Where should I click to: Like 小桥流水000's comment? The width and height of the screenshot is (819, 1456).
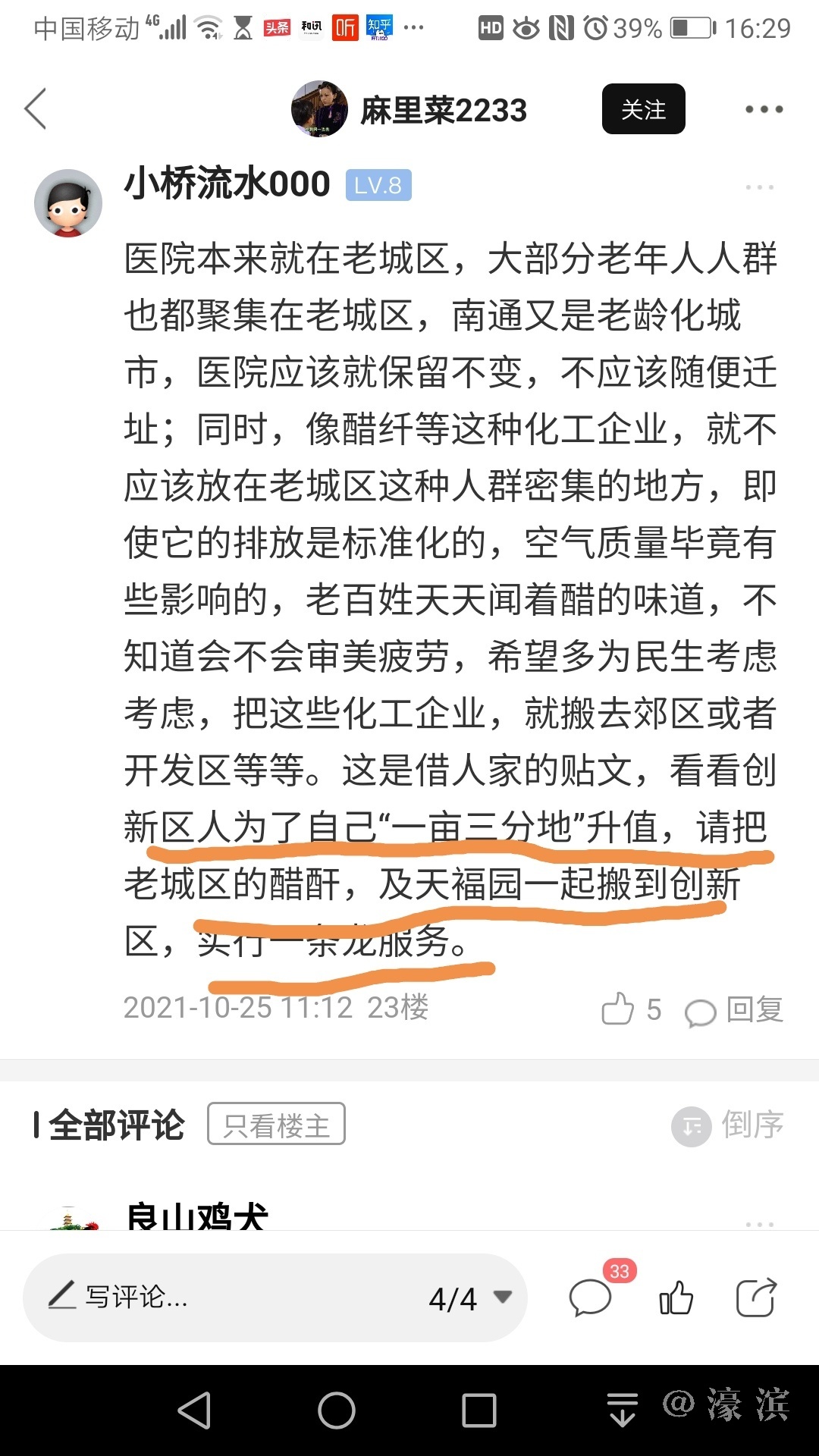[619, 1009]
